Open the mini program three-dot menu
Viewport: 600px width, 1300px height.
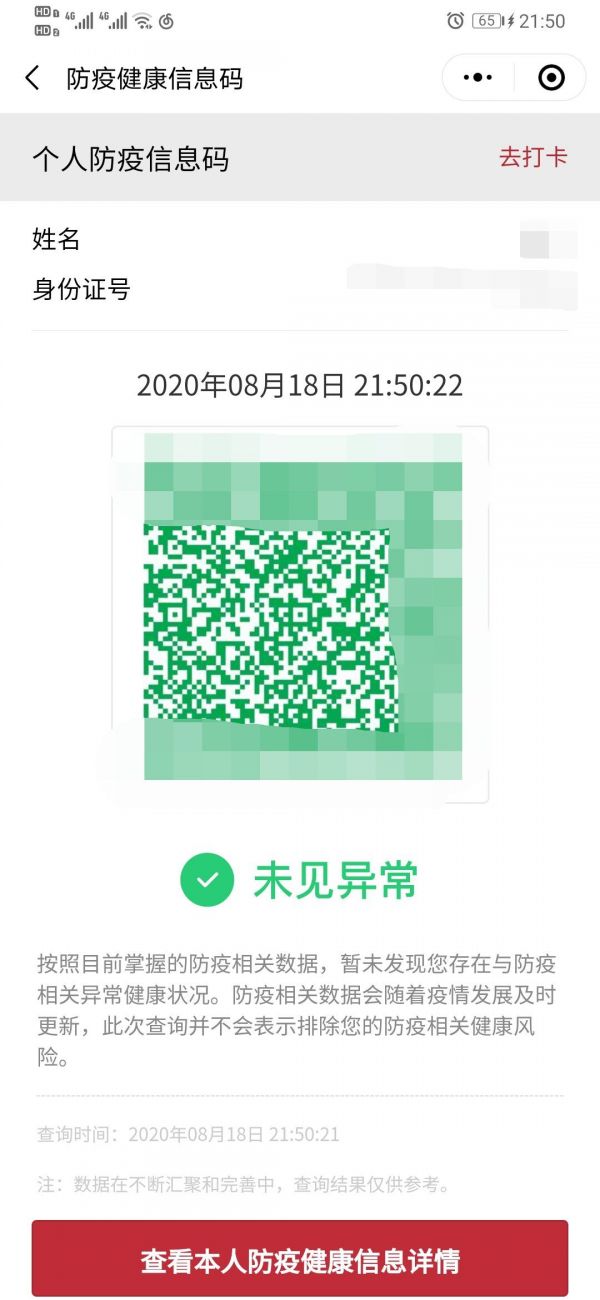479,78
